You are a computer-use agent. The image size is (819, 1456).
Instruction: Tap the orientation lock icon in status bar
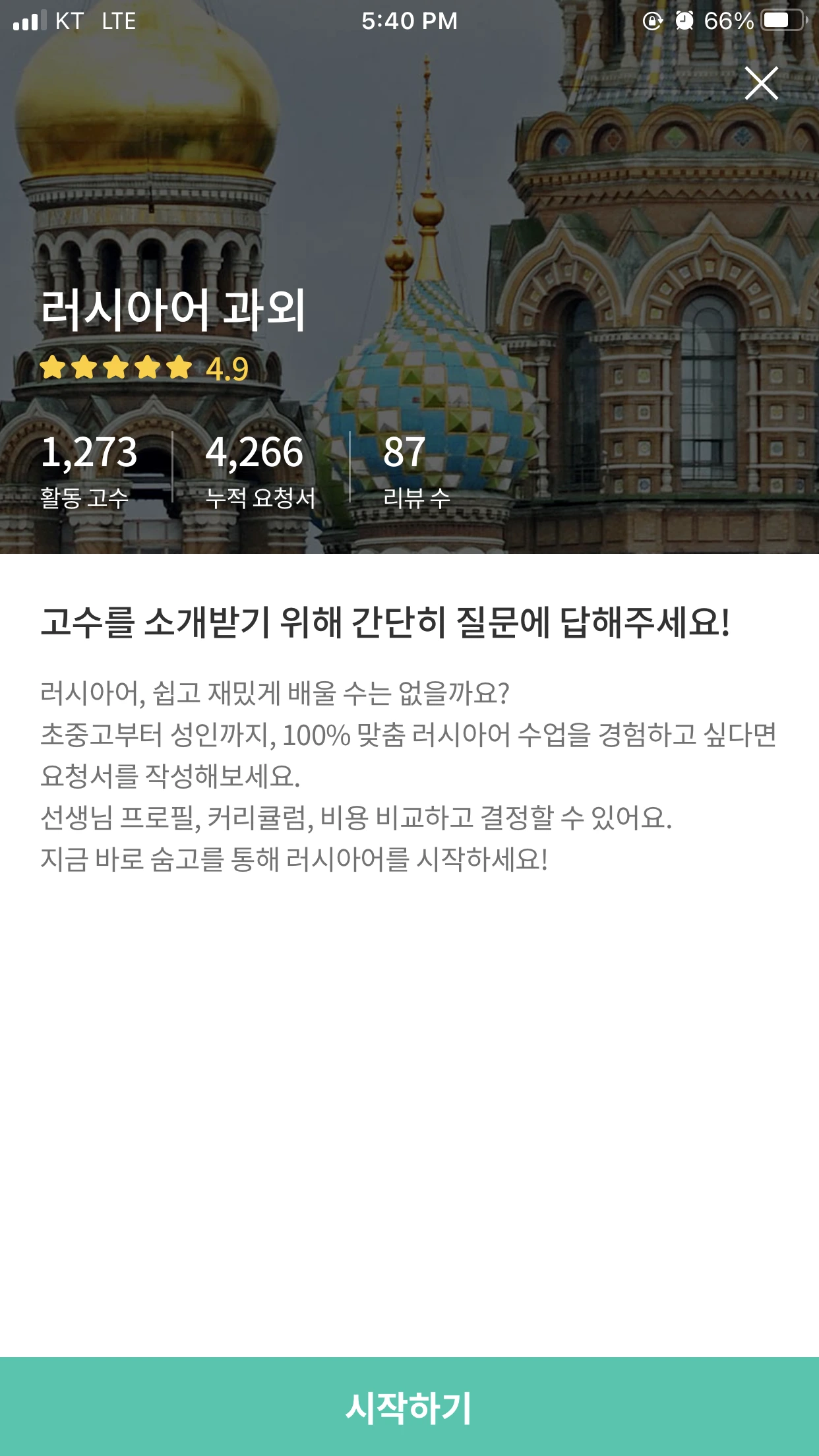point(652,22)
